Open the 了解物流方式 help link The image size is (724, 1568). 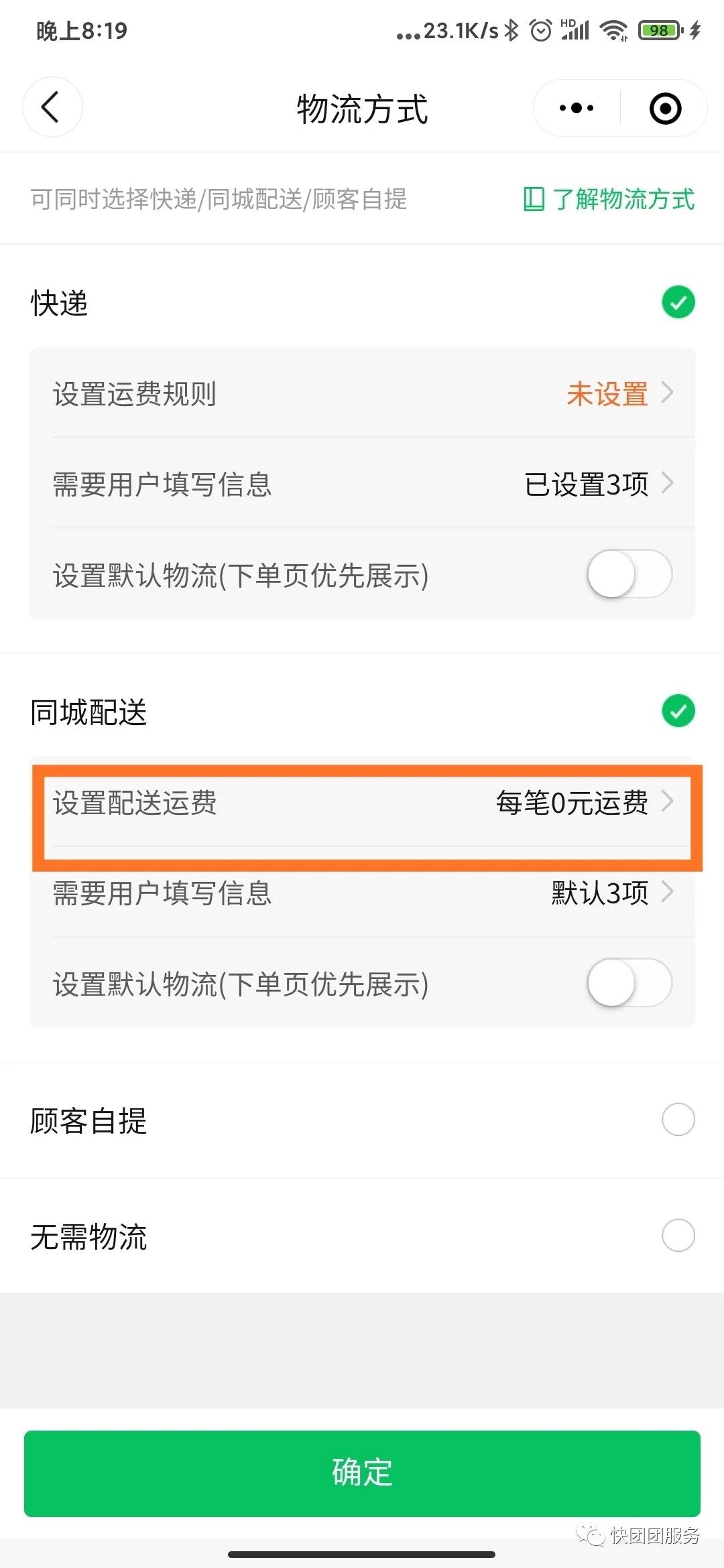(x=609, y=199)
